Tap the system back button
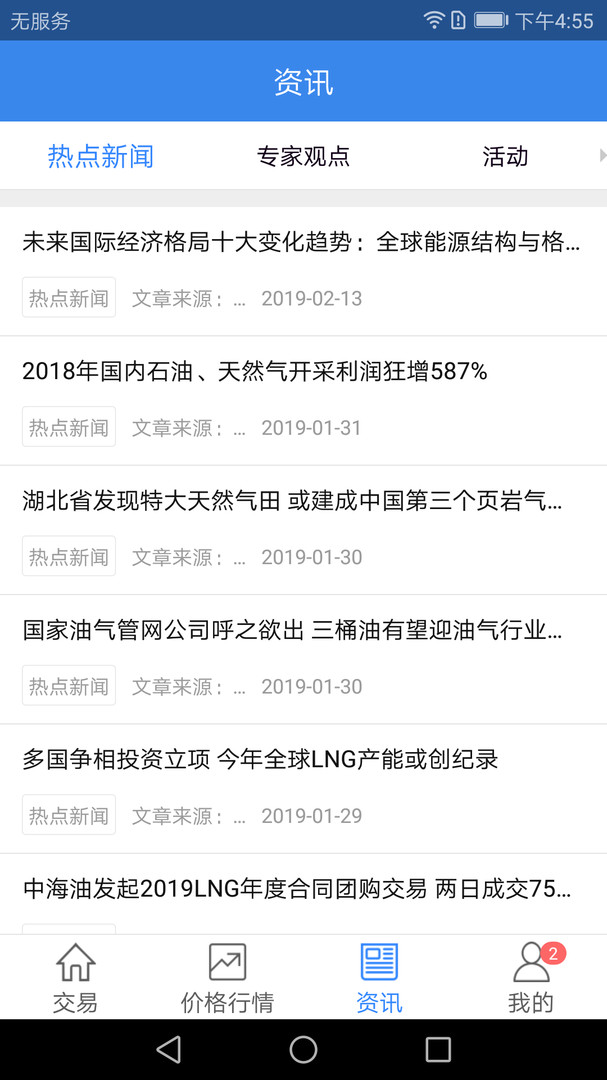607x1080 pixels. pyautogui.click(x=169, y=1049)
